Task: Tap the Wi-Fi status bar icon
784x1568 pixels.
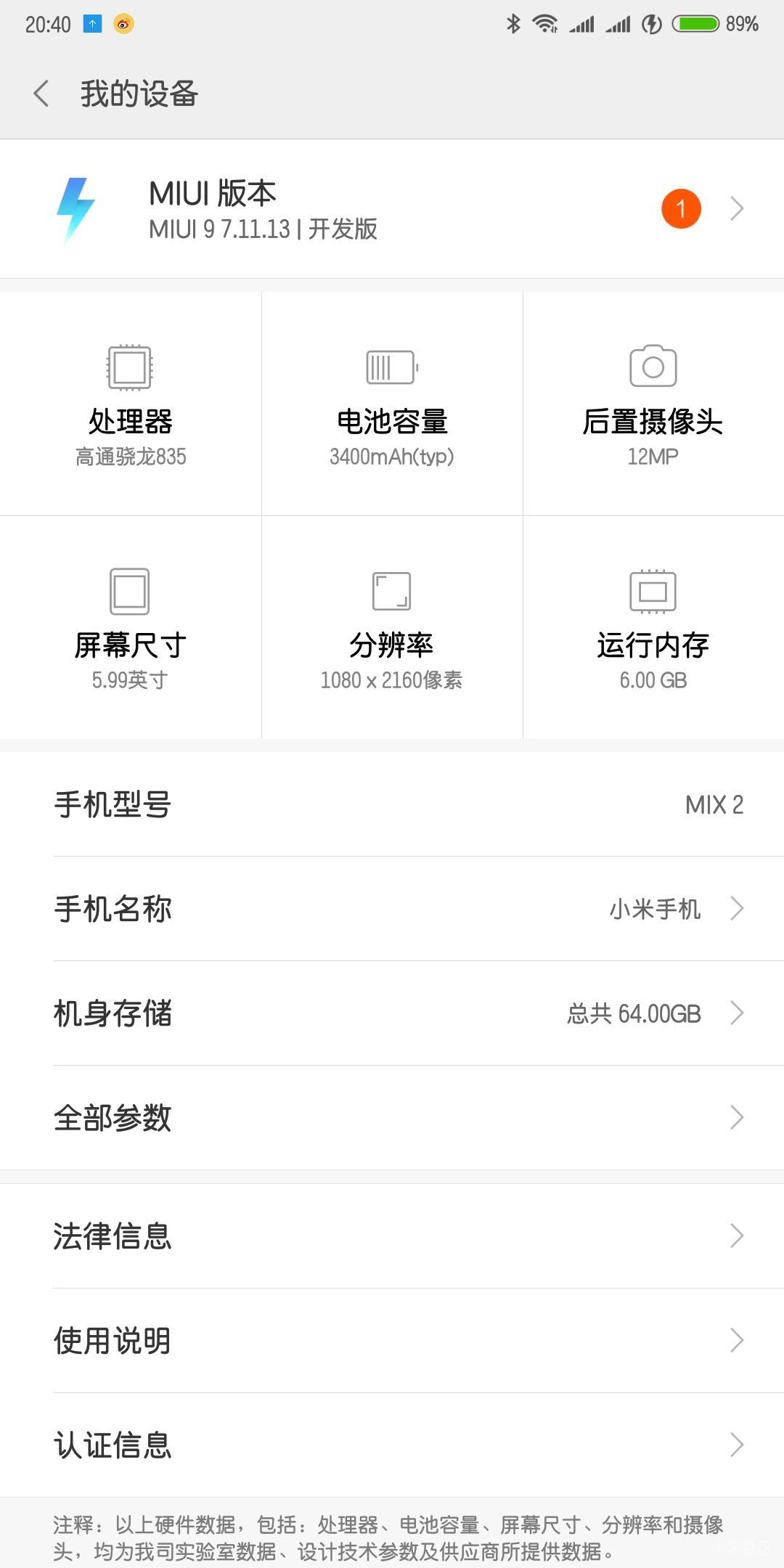Action: tap(544, 23)
